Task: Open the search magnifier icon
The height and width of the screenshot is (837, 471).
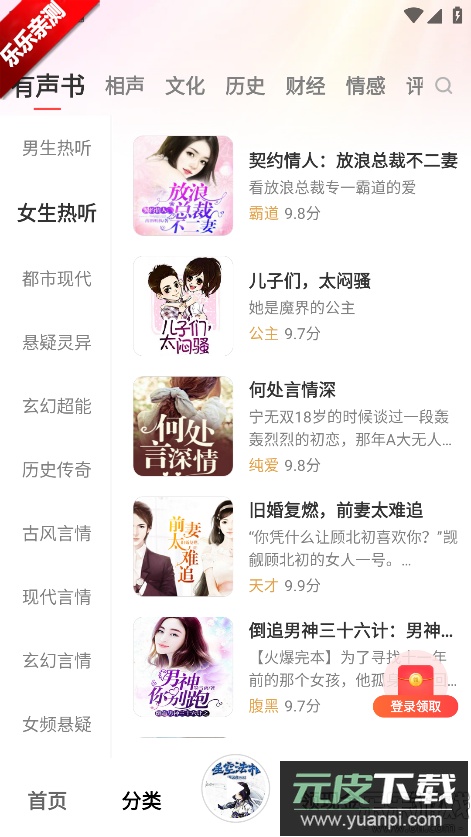Action: pos(443,85)
